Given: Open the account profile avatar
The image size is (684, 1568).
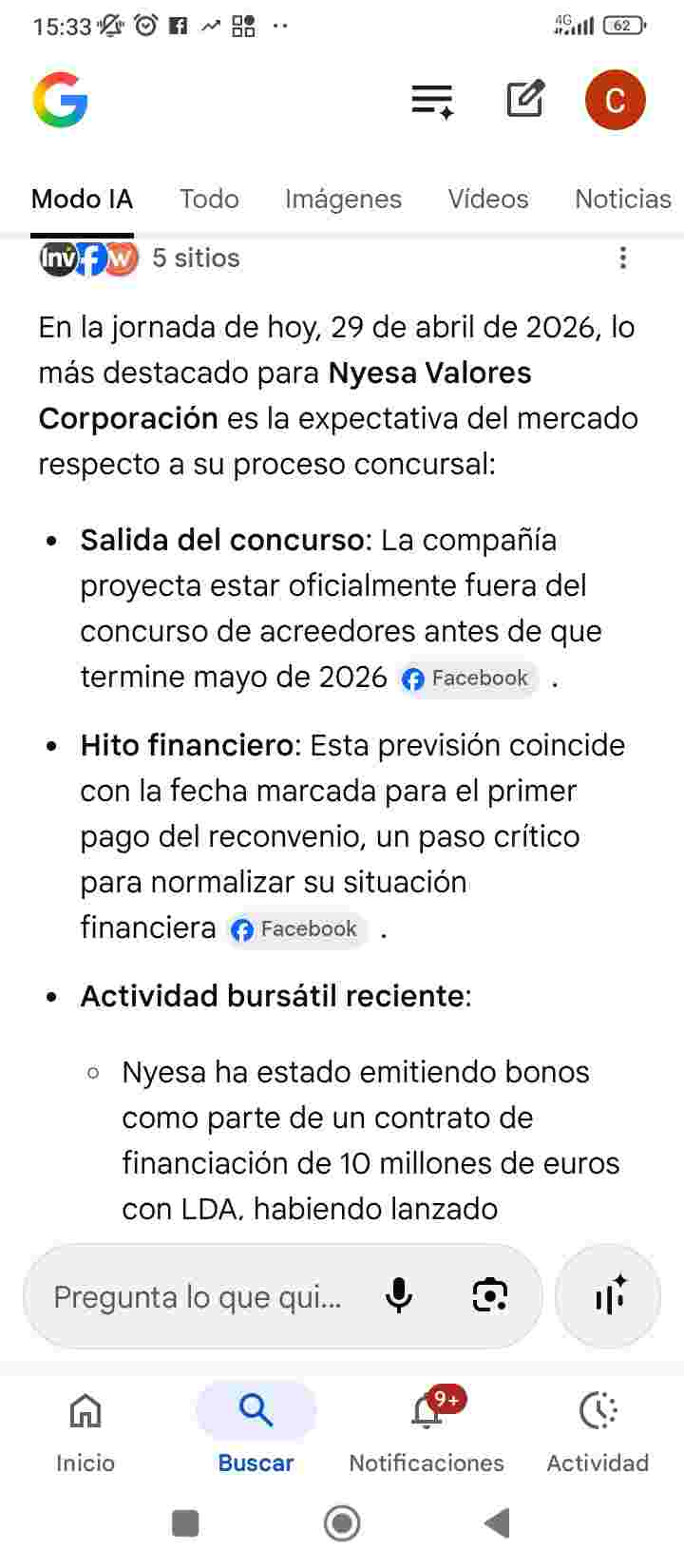Looking at the screenshot, I should (x=615, y=100).
